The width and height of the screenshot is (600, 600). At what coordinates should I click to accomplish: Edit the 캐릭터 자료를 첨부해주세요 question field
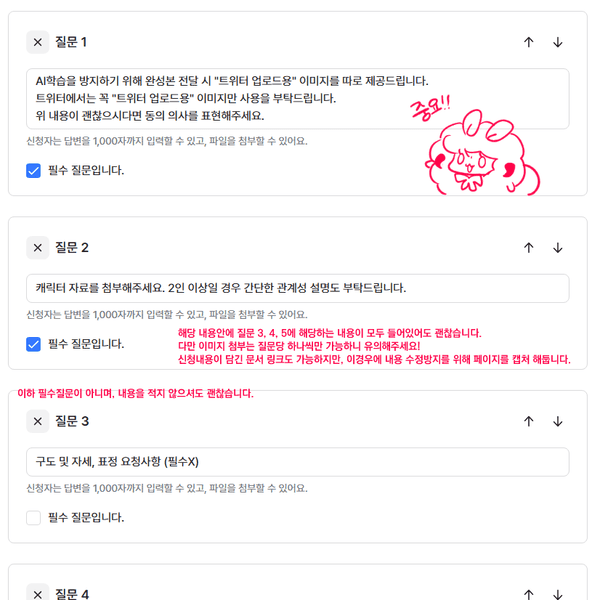point(298,288)
